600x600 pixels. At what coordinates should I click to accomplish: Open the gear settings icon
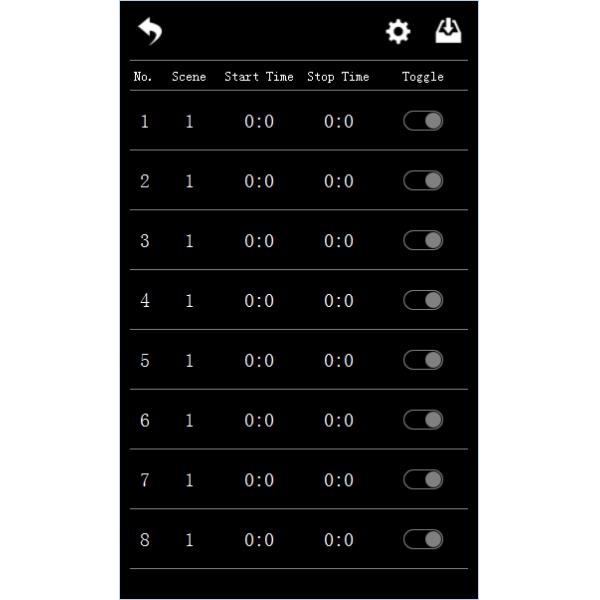pyautogui.click(x=398, y=32)
